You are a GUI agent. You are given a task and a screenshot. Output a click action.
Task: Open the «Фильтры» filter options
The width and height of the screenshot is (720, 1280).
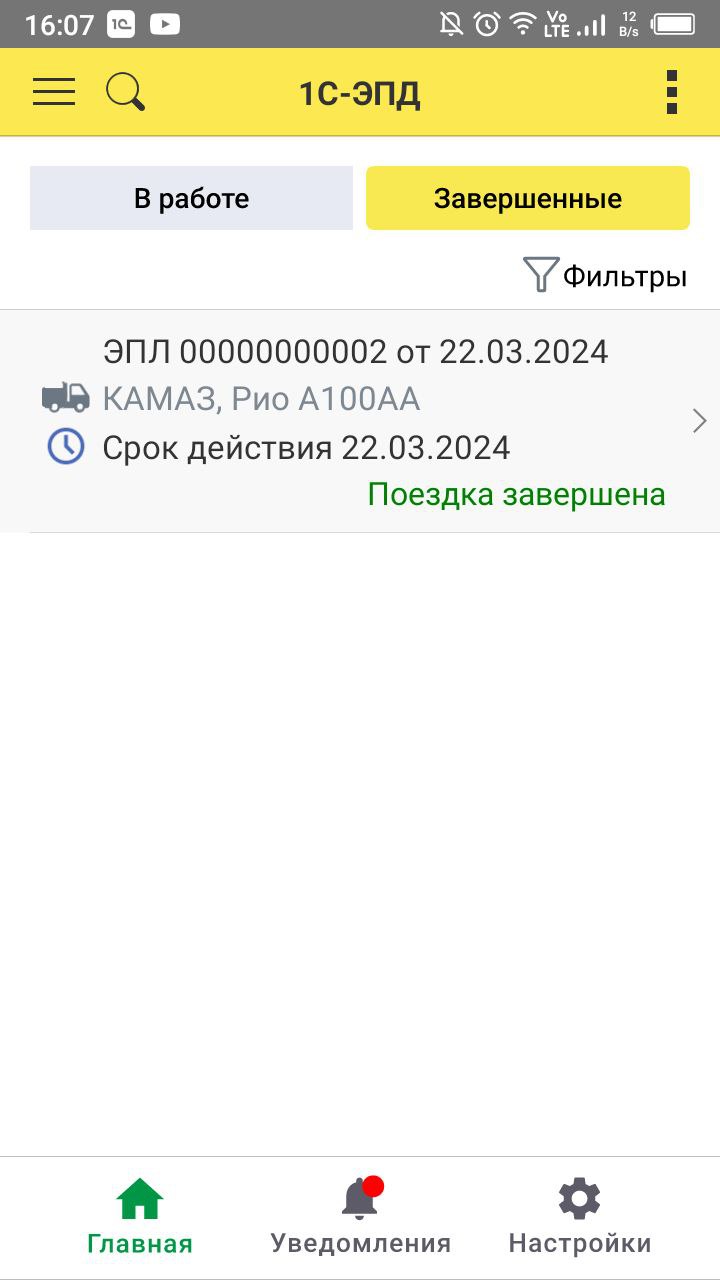pos(605,275)
